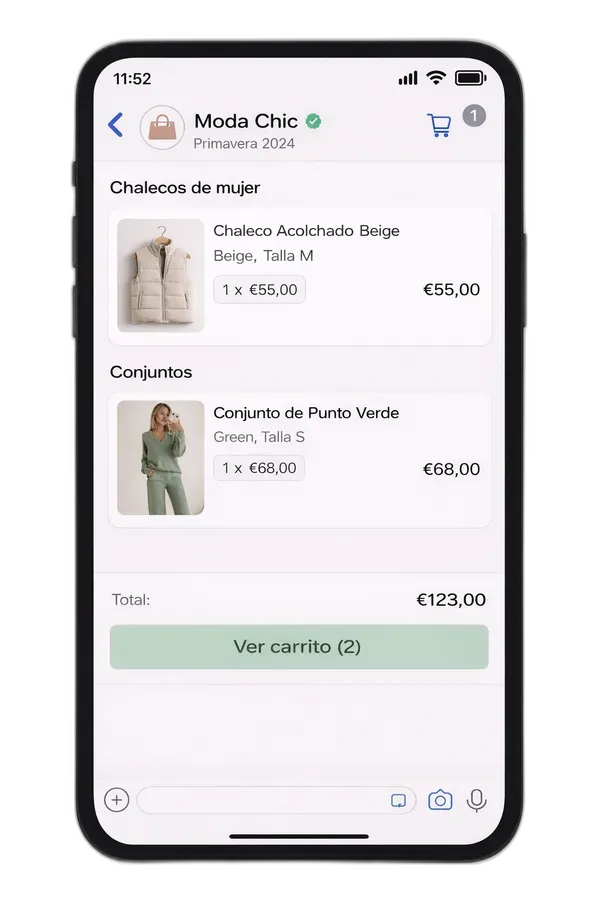600x900 pixels.
Task: Focus the message text field
Action: click(x=260, y=800)
